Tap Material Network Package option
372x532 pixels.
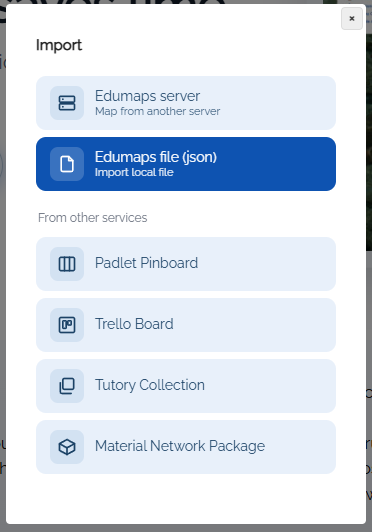click(x=186, y=447)
